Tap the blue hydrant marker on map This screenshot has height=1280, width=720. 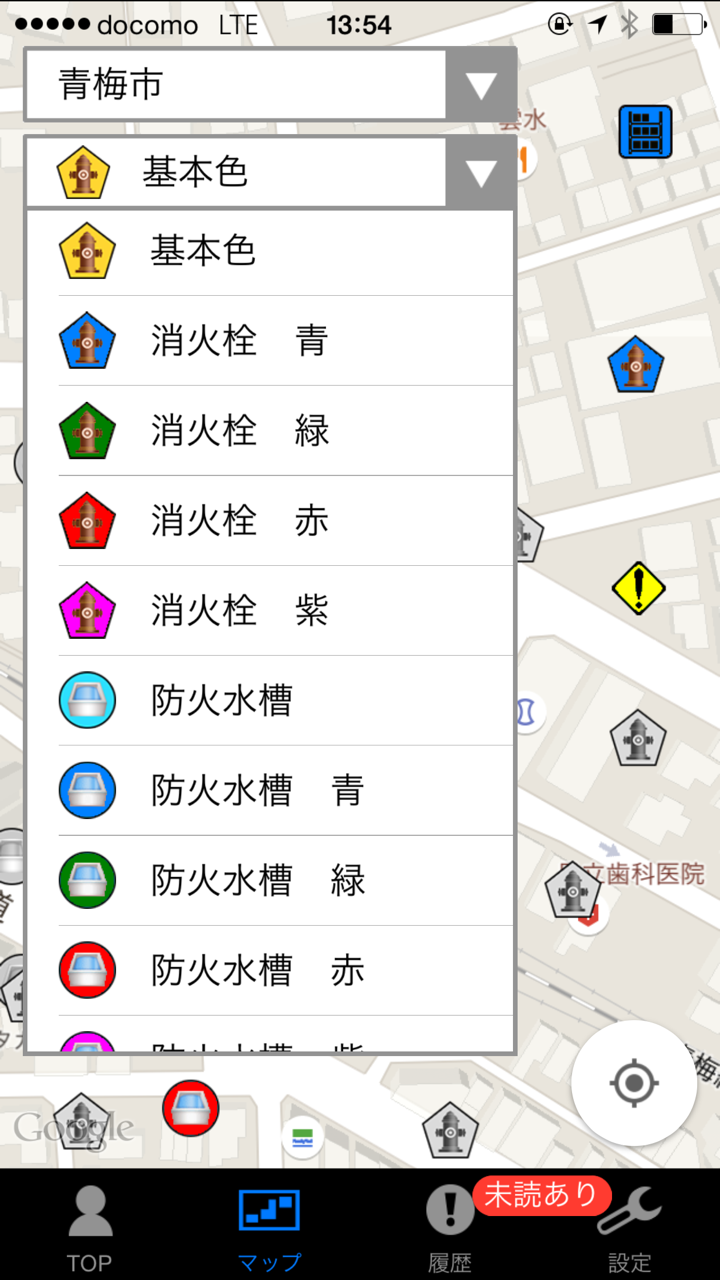[x=636, y=365]
